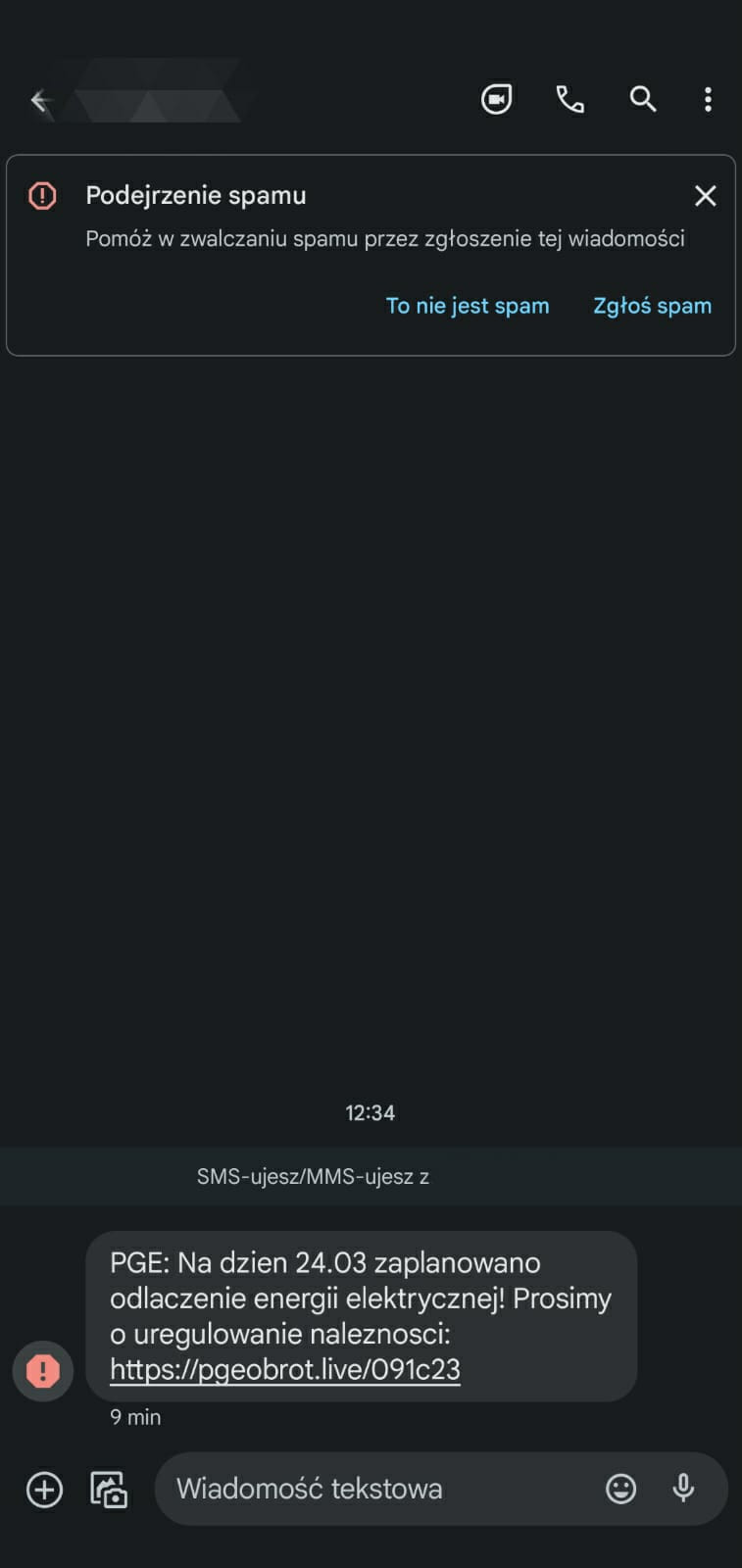
Task: Open the pgeobrot.live link in the message
Action: pos(284,1369)
